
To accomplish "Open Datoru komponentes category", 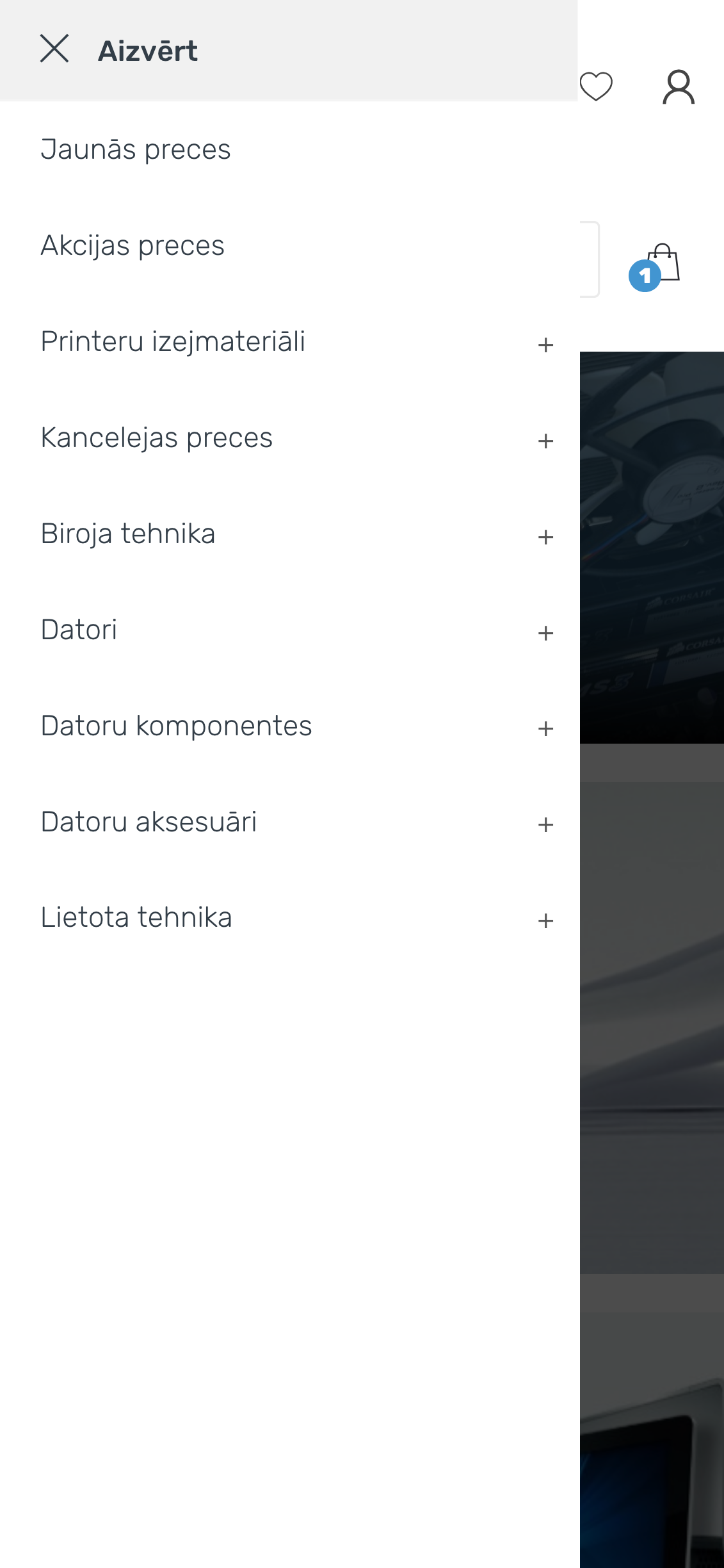I will click(176, 726).
